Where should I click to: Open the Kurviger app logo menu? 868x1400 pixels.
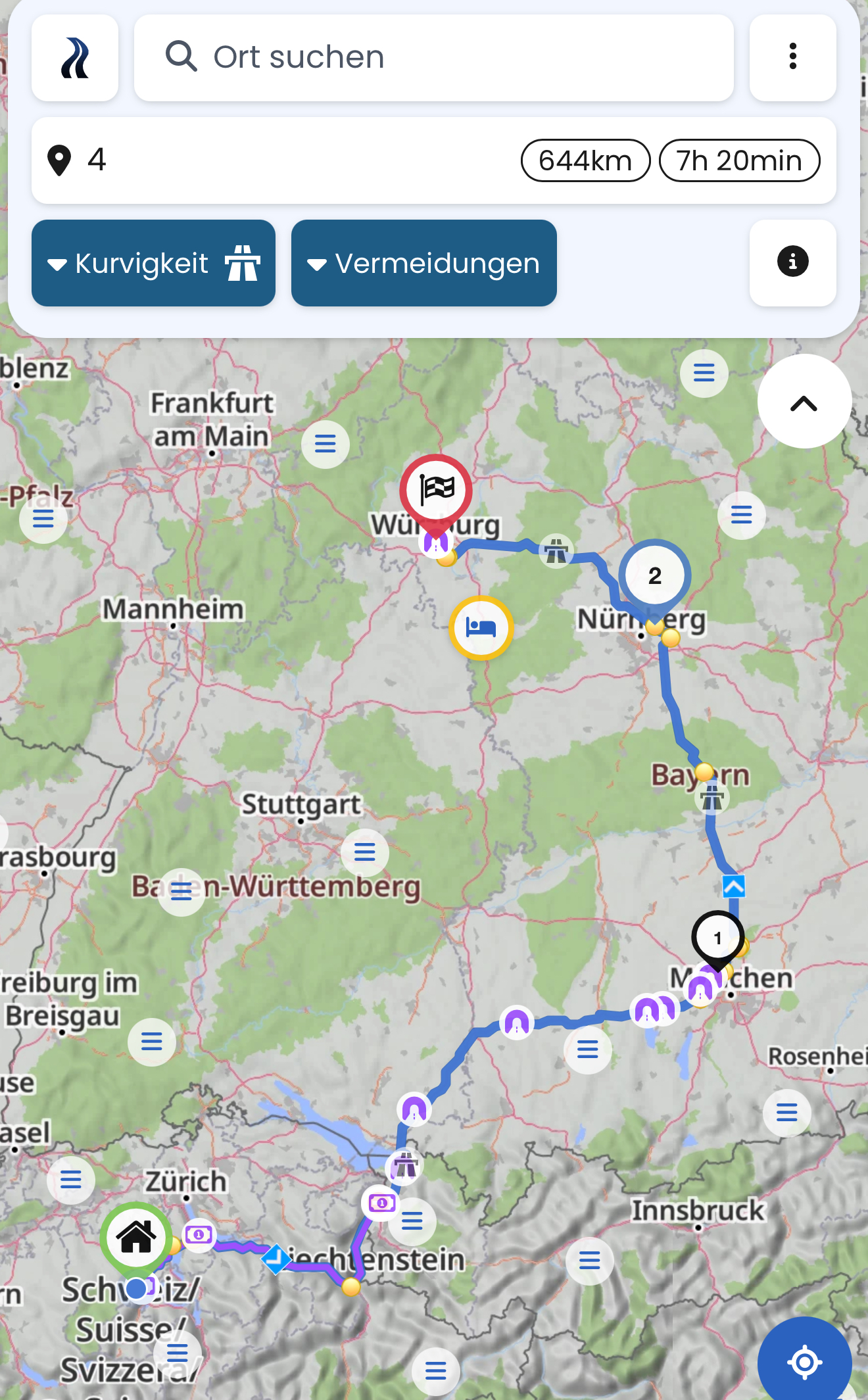(x=75, y=58)
